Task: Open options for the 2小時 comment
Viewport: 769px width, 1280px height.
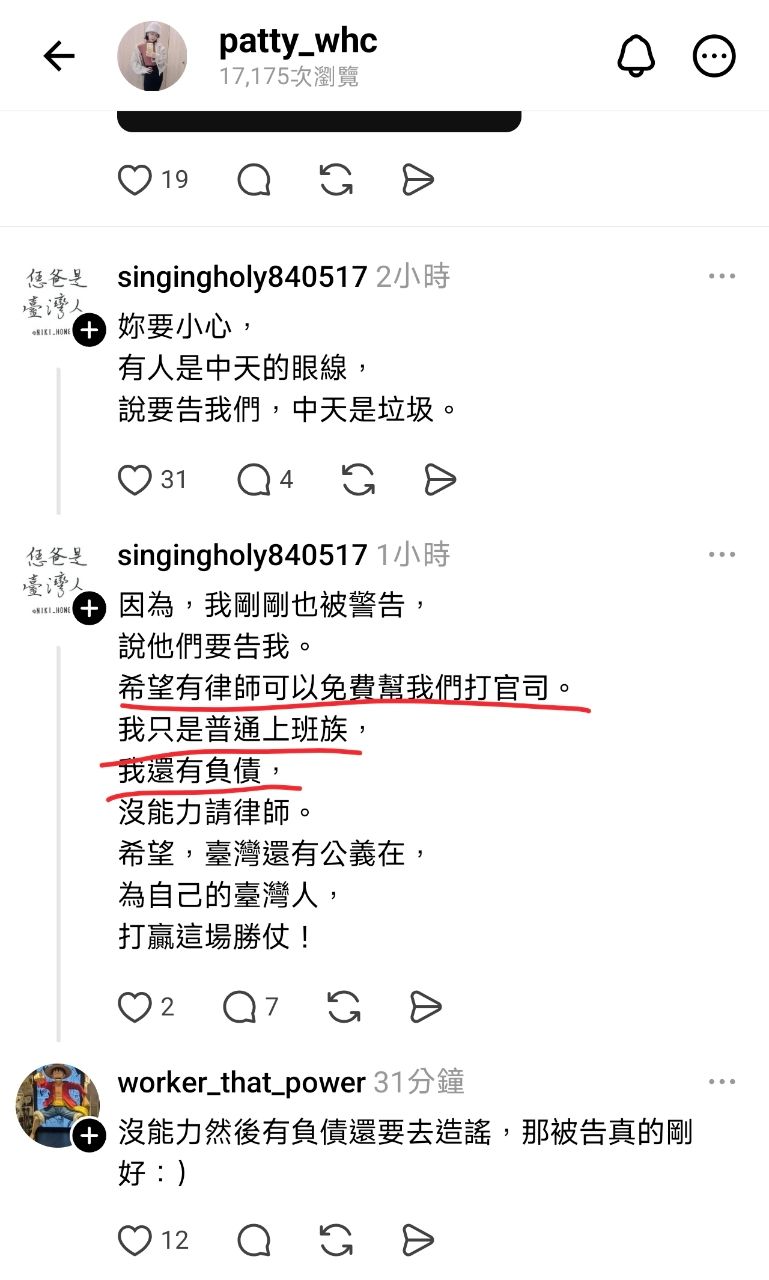Action: [722, 277]
